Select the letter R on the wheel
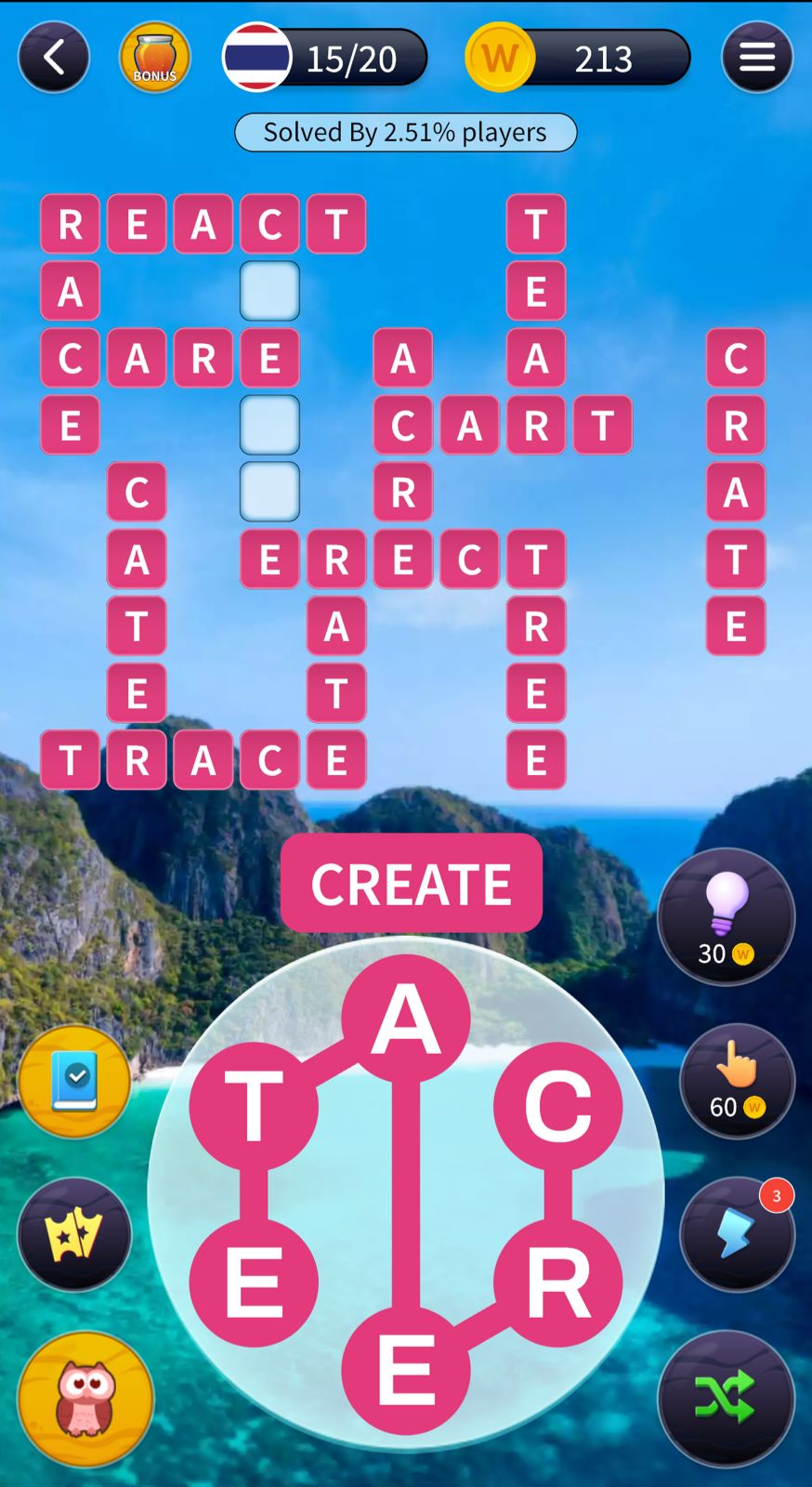Image resolution: width=812 pixels, height=1487 pixels. tap(557, 1283)
